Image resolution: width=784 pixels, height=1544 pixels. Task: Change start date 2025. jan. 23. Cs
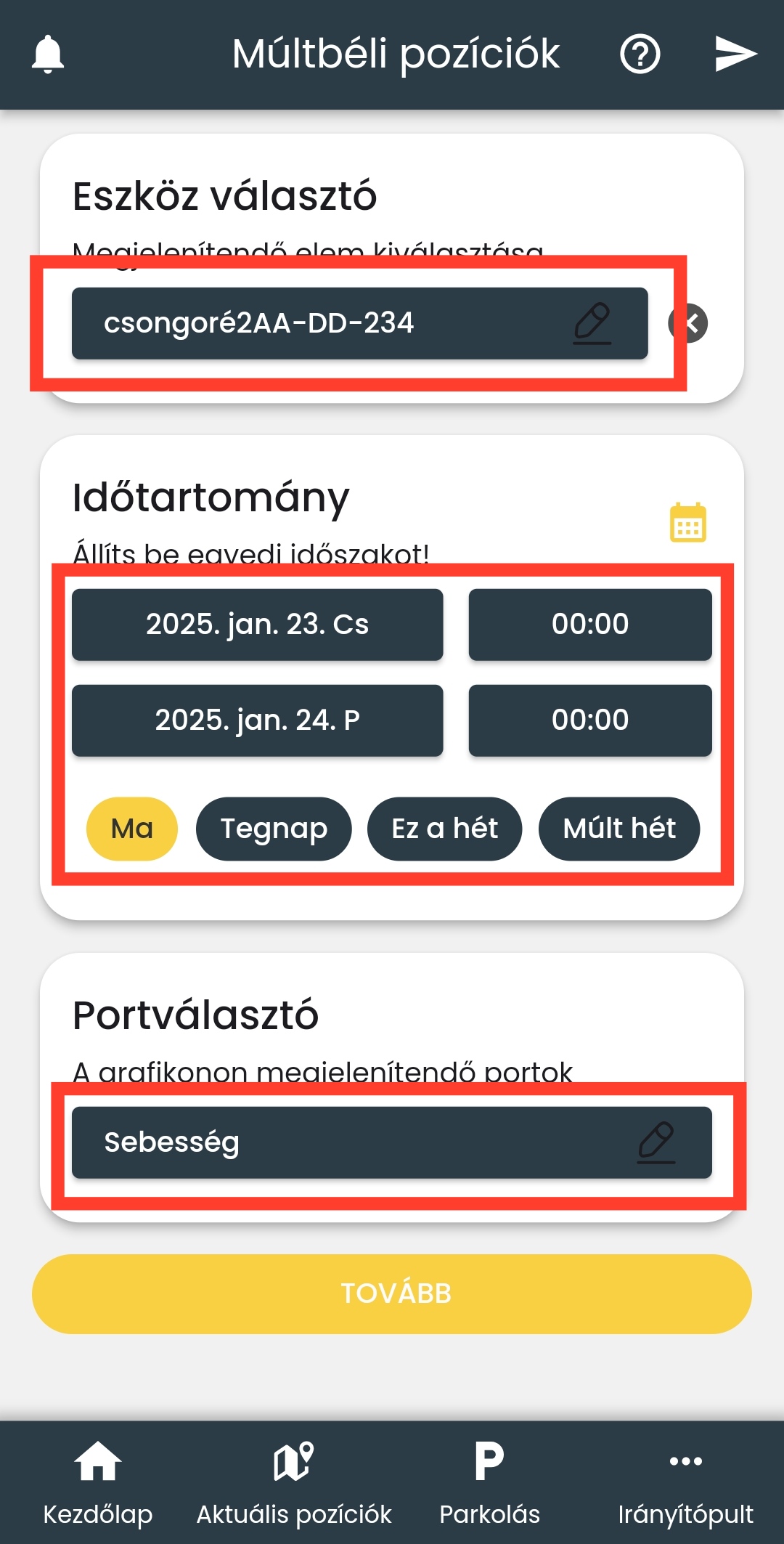(257, 625)
